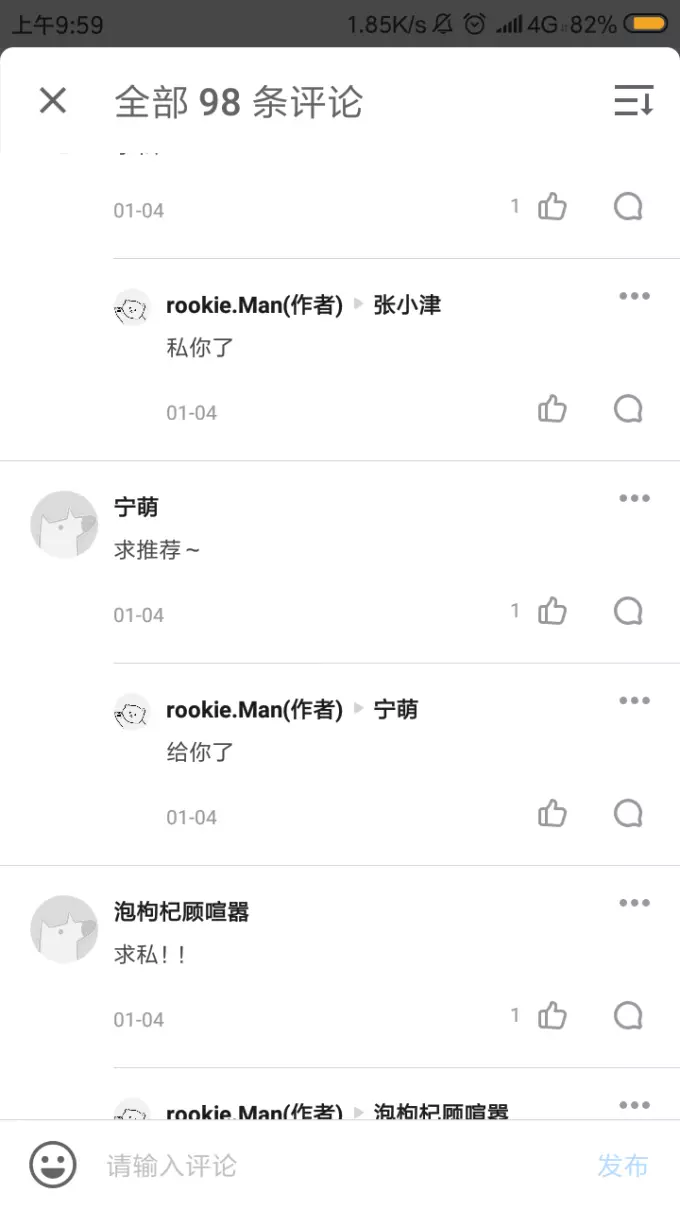
Task: Open 泡枸杞顾喧嚣's profile avatar
Action: (x=64, y=929)
